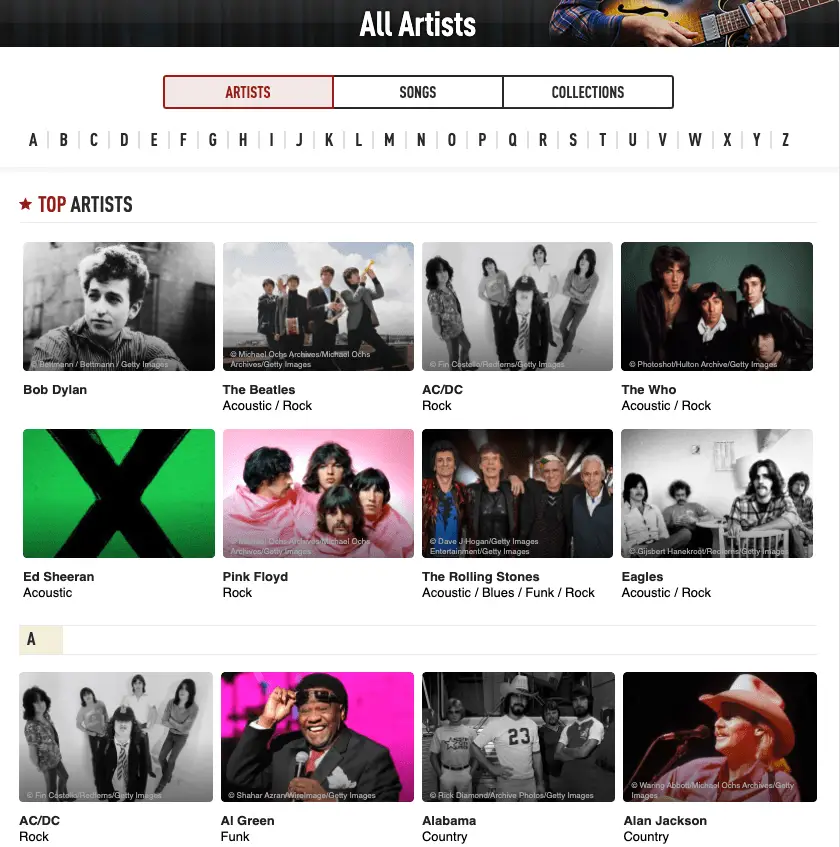View Ed Sheeran's artist page
This screenshot has width=840, height=847.
point(118,493)
